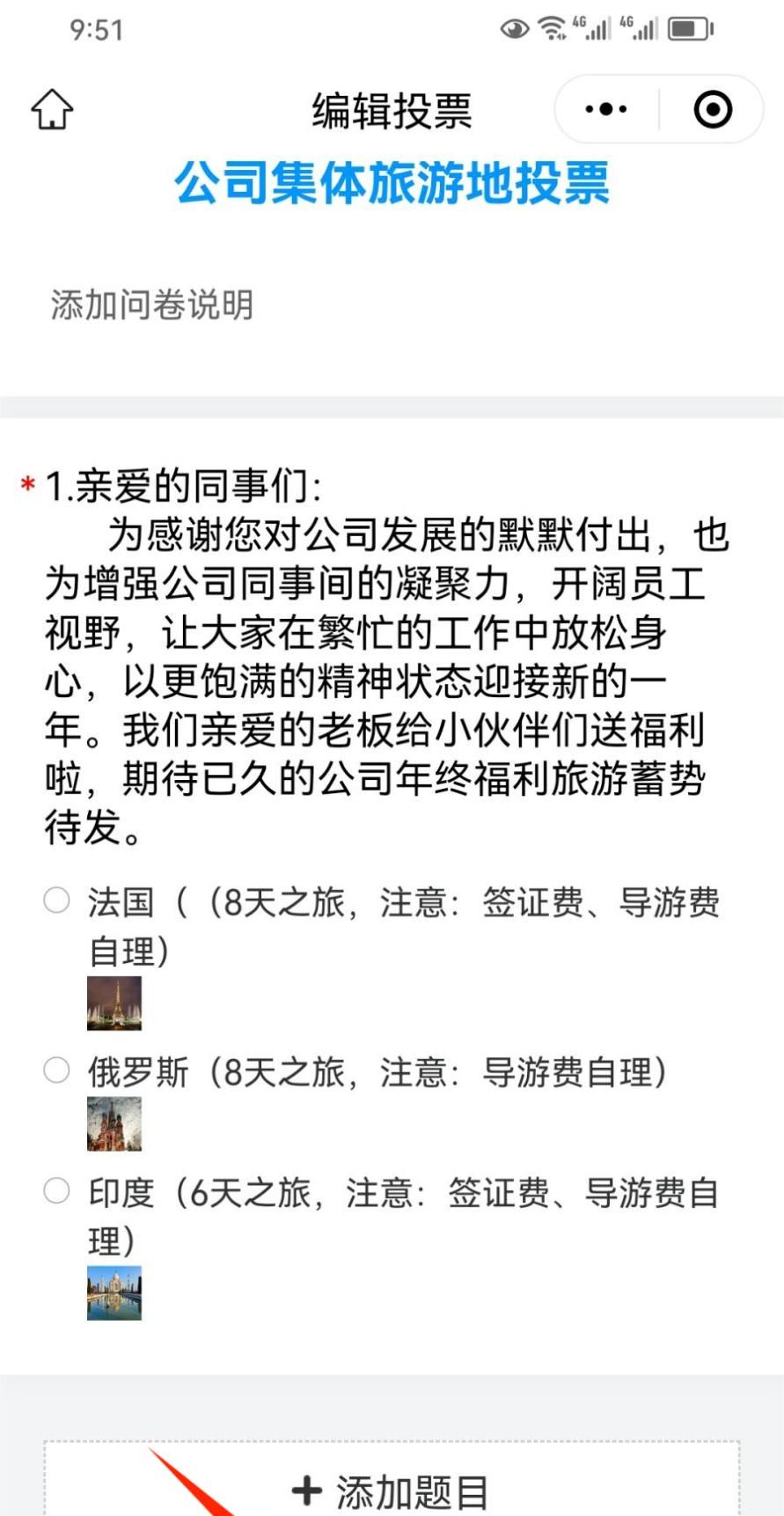This screenshot has width=784, height=1516.
Task: Choose the 俄罗斯 8天之旅 option
Action: pos(57,1071)
